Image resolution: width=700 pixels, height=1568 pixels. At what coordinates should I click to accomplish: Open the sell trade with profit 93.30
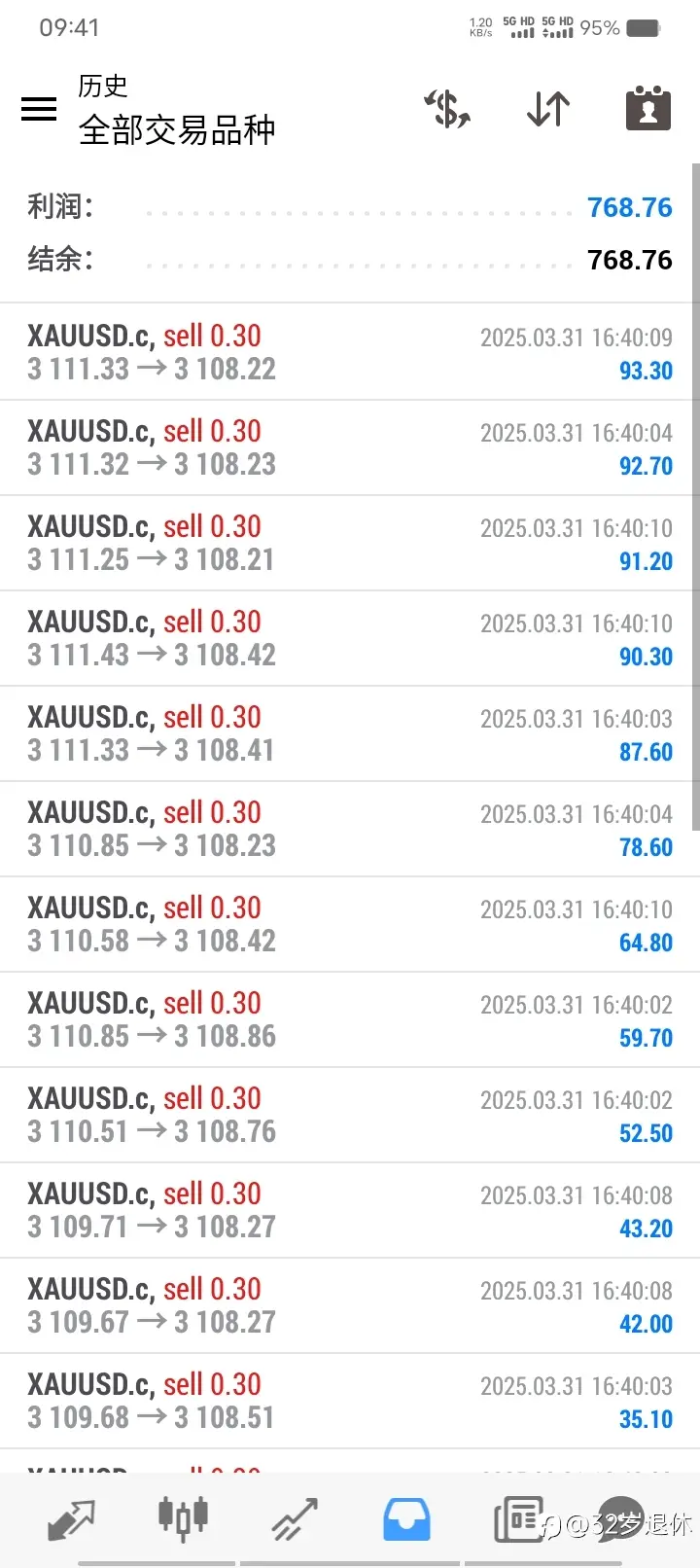(350, 352)
